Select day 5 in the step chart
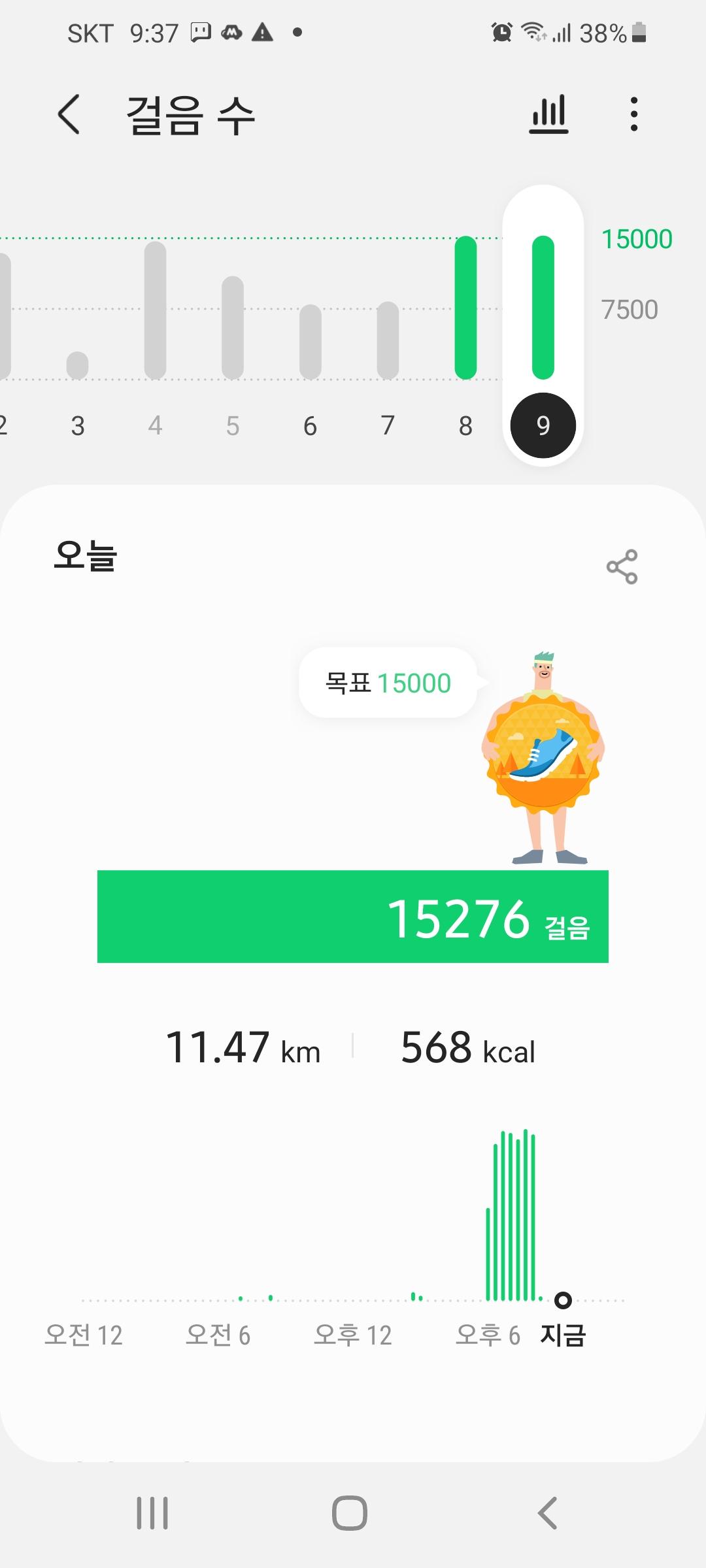 (233, 340)
